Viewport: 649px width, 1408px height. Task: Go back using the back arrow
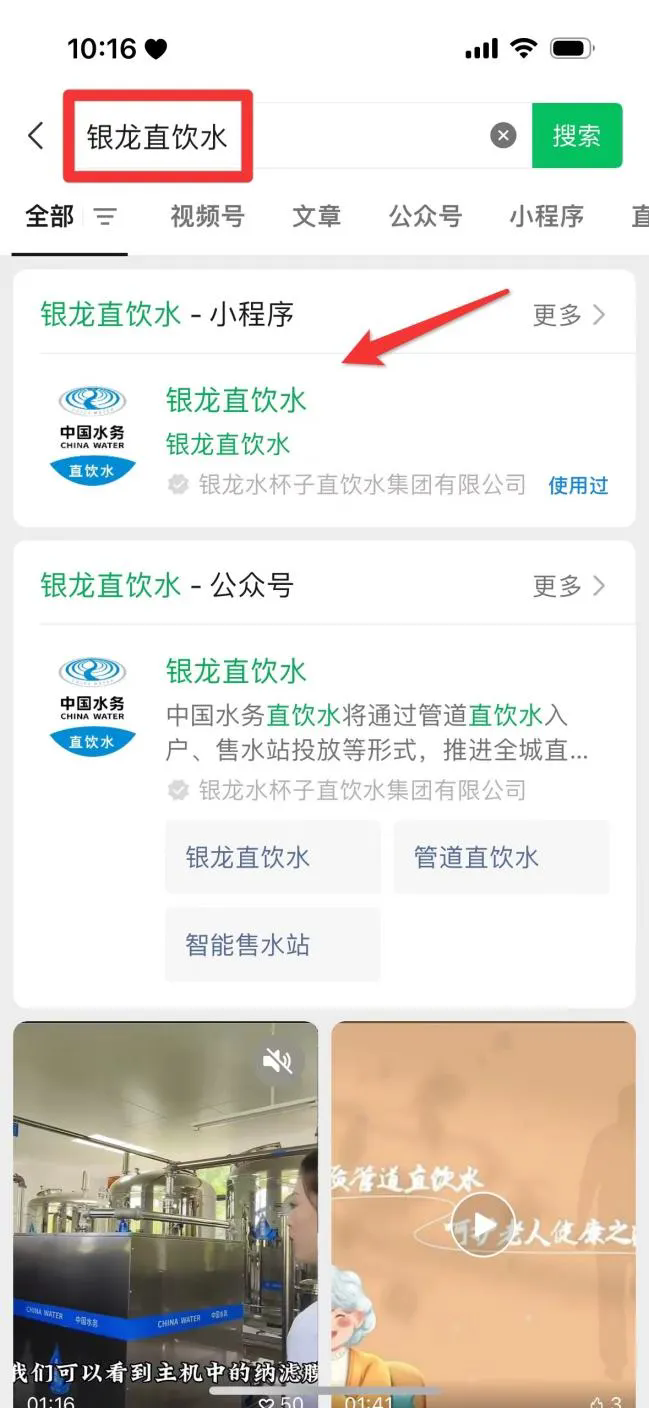coord(36,136)
